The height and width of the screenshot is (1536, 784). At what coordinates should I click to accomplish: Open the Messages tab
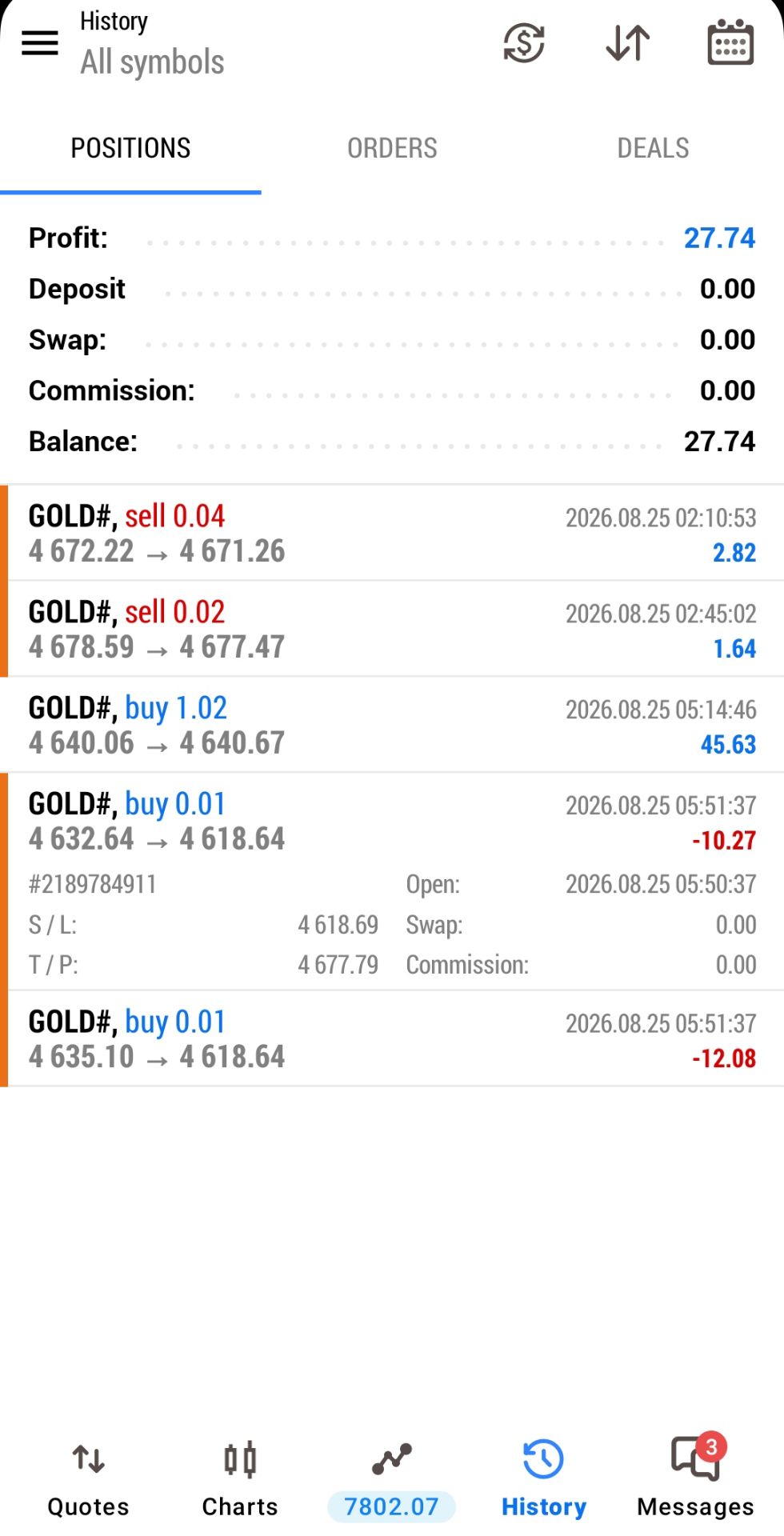click(x=695, y=1480)
